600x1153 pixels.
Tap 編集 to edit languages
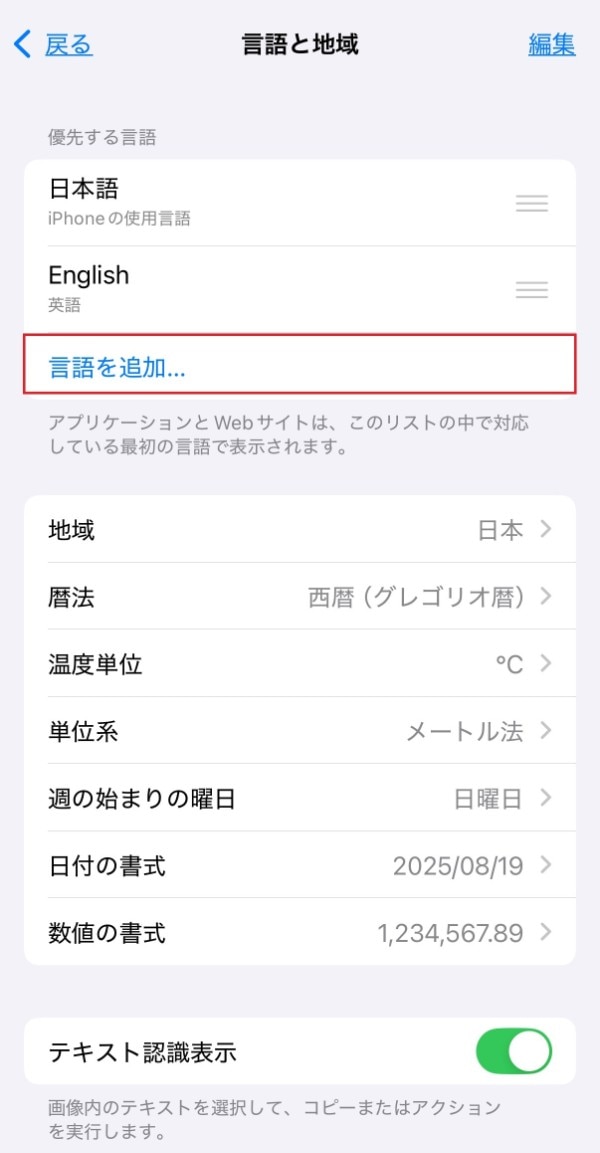(x=551, y=44)
